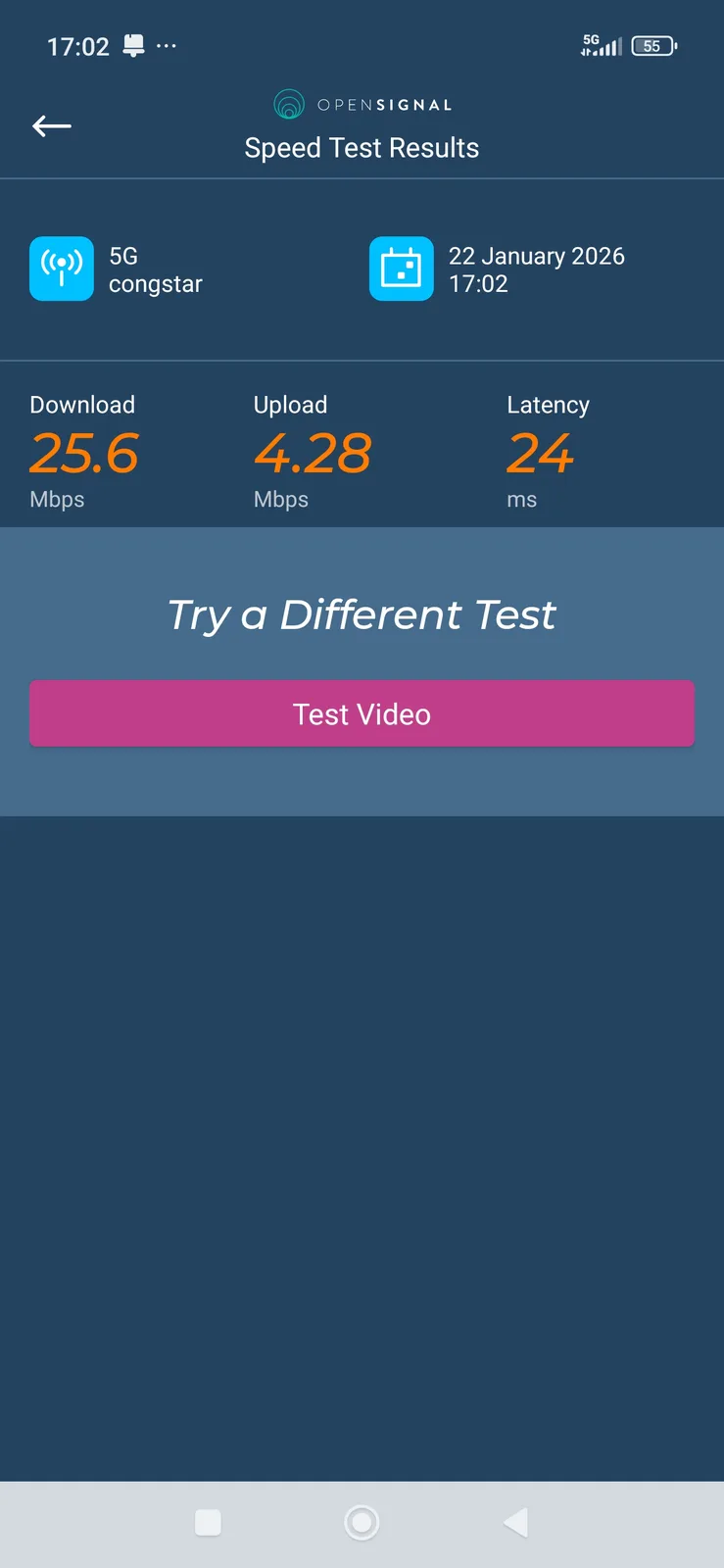Open recent apps from navigation bar
The height and width of the screenshot is (1568, 724).
[x=208, y=1522]
